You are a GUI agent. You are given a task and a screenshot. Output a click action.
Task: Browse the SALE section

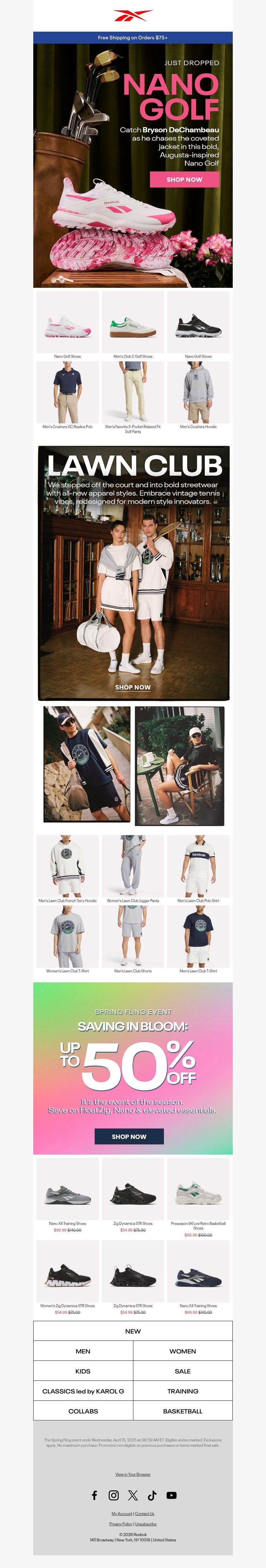(182, 1371)
